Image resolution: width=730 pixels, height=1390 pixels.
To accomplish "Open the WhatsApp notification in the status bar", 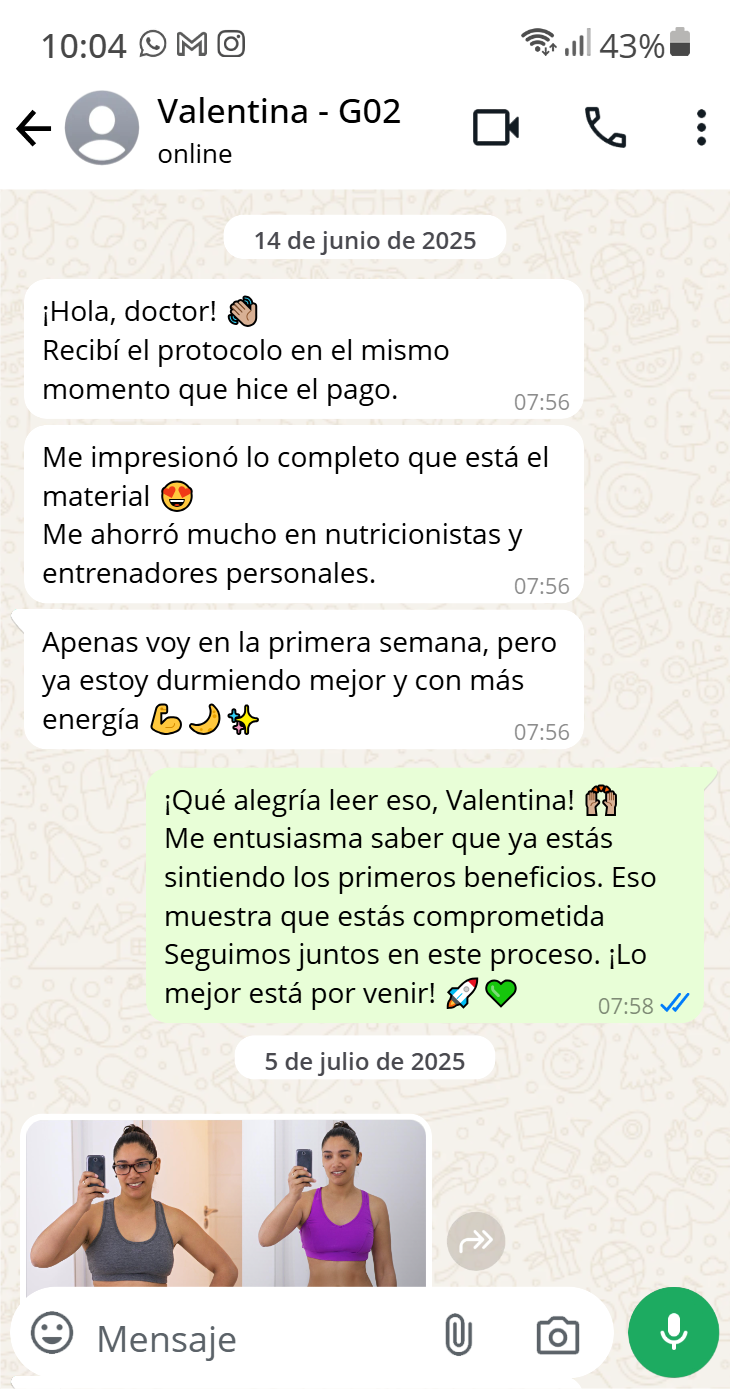I will point(151,44).
